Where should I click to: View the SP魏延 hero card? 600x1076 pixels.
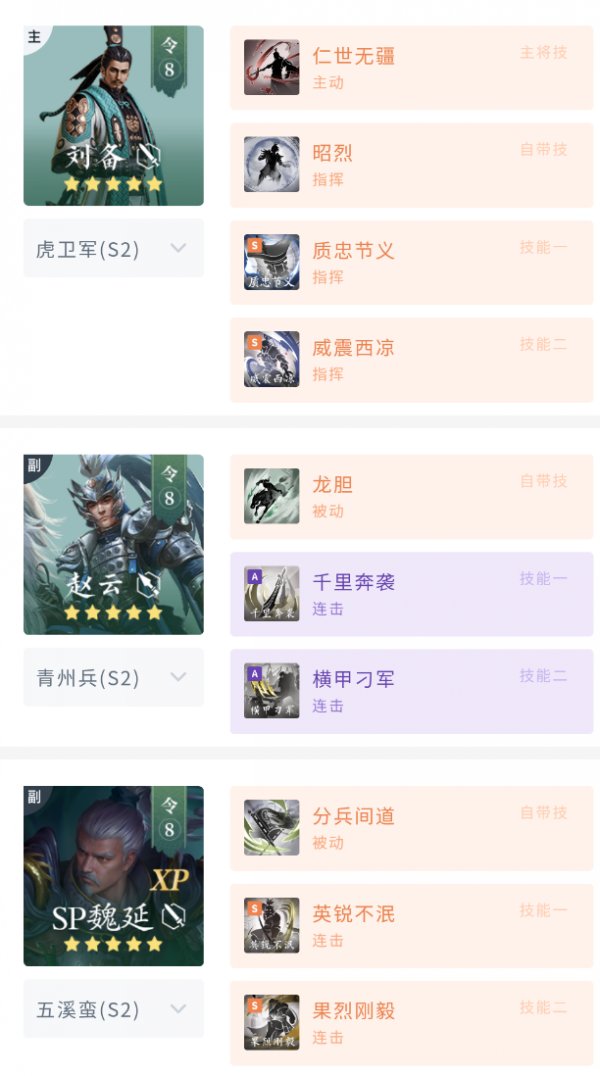[113, 876]
